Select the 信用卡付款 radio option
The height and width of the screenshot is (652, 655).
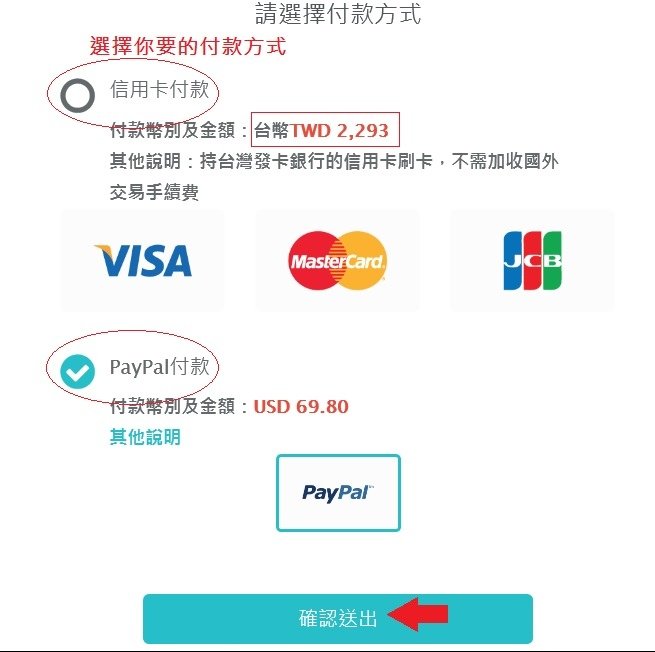78,95
